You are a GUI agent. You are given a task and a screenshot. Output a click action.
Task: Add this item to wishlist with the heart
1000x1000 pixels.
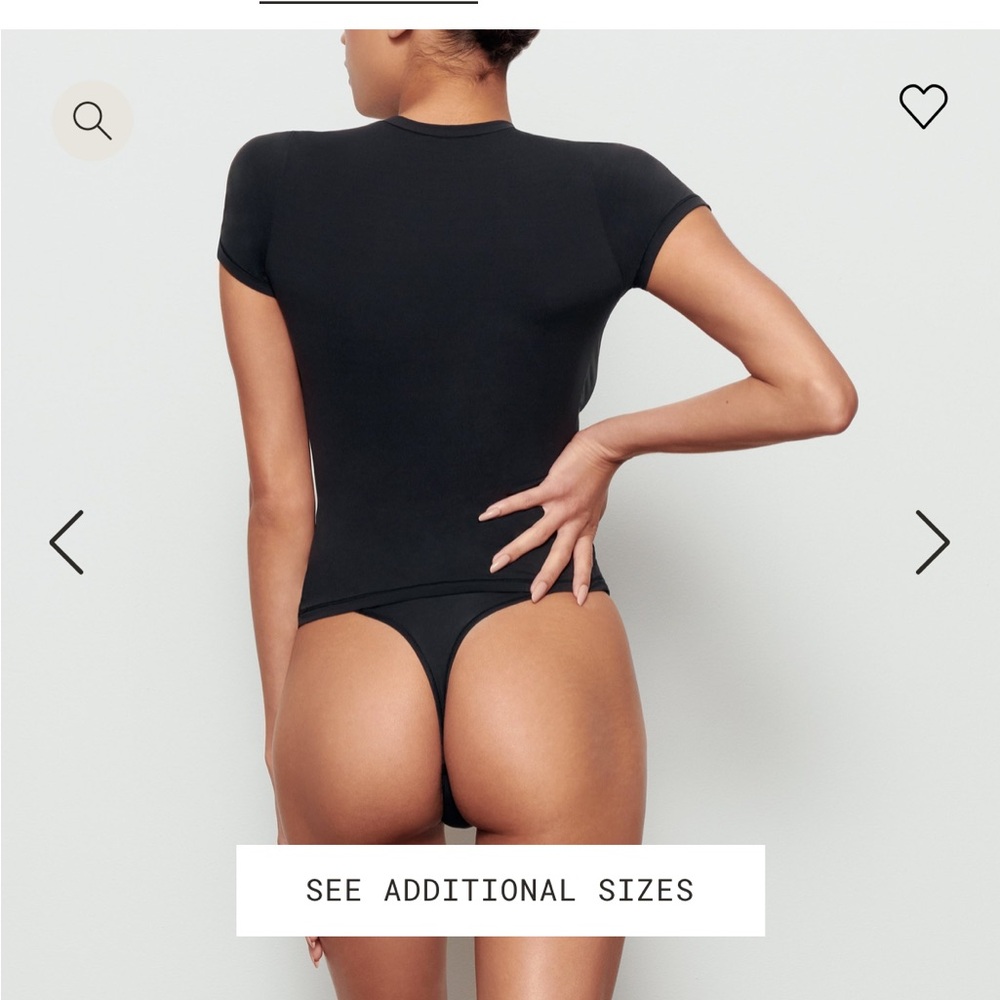pyautogui.click(x=922, y=106)
